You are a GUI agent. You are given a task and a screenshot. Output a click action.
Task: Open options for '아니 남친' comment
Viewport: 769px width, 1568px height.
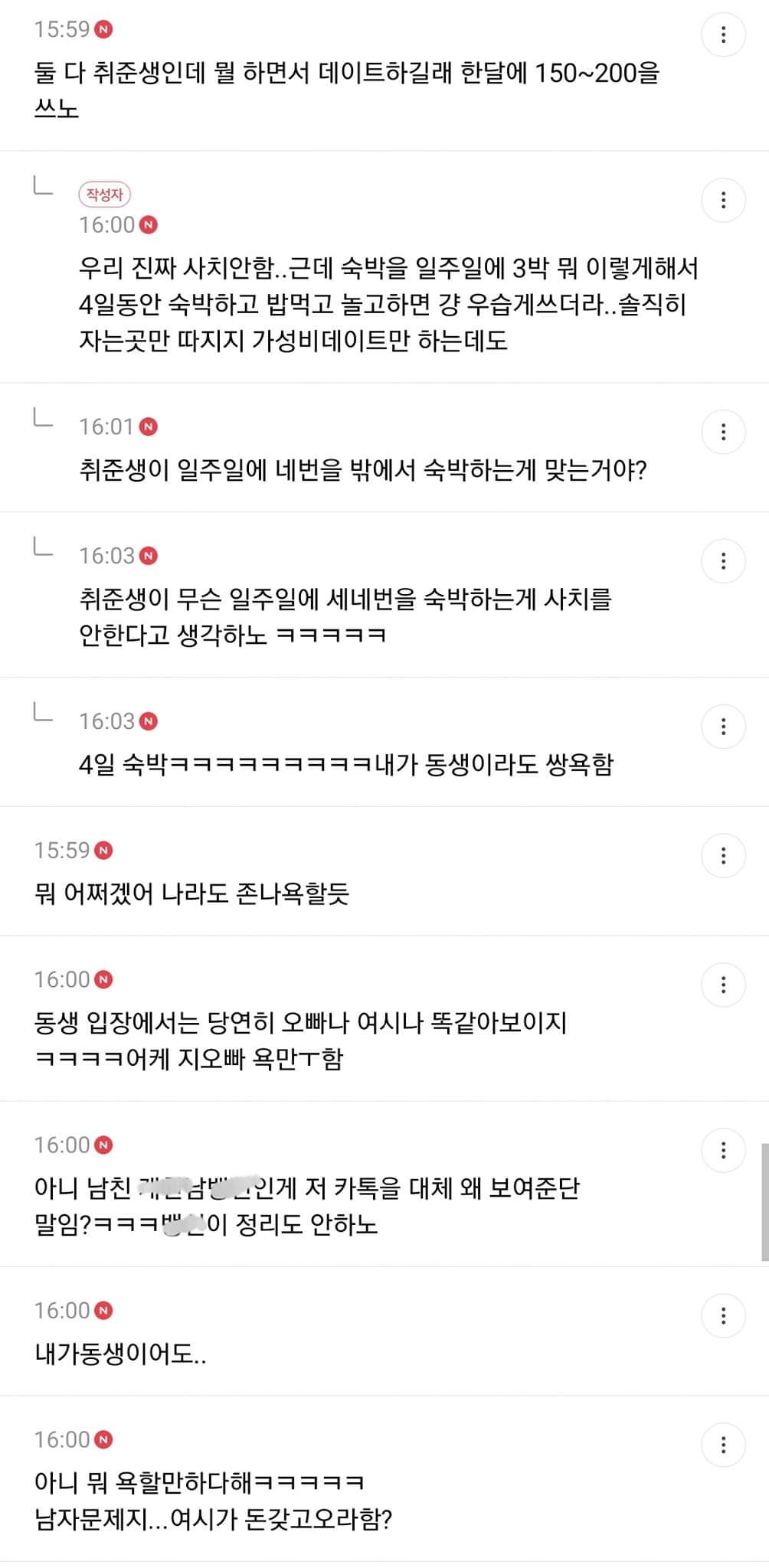(723, 1150)
